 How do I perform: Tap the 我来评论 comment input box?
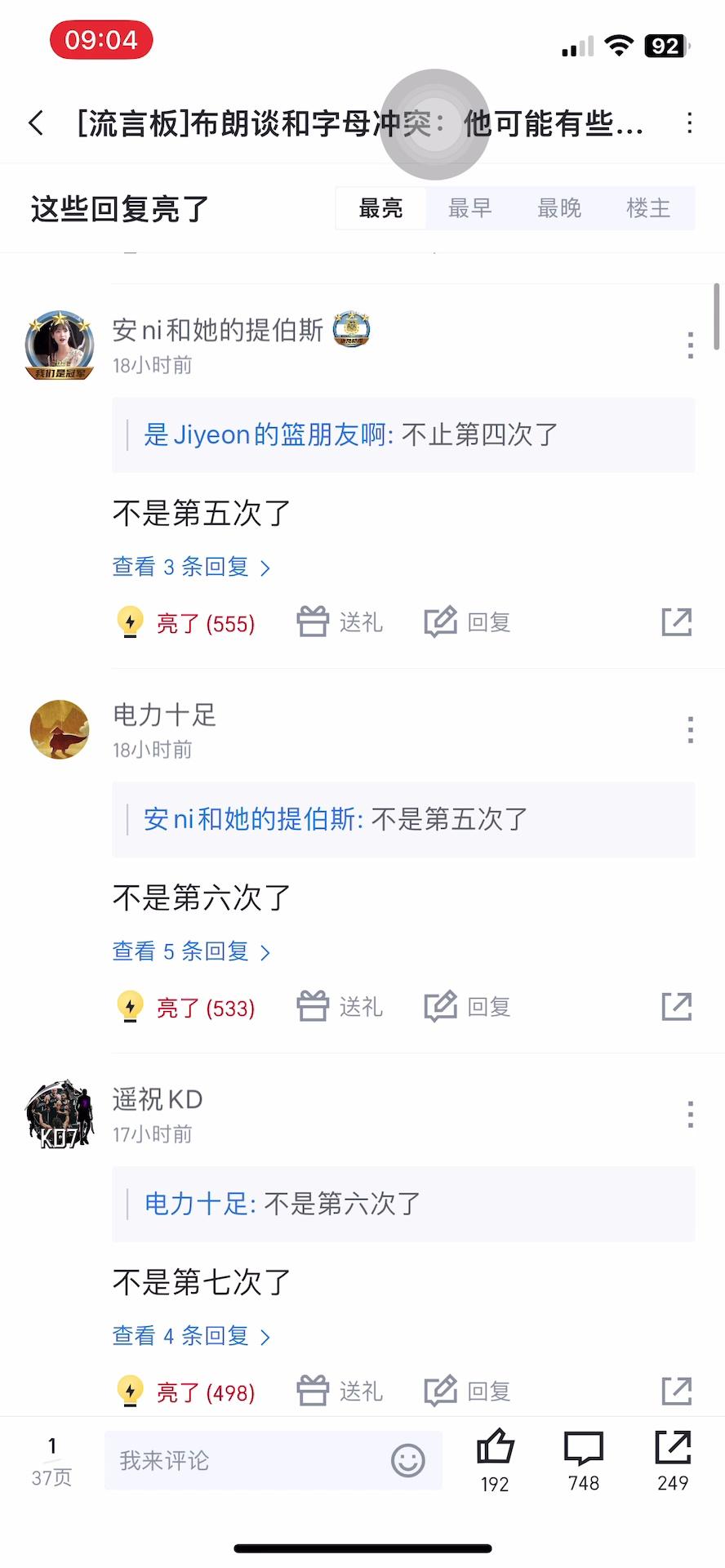click(x=245, y=1460)
